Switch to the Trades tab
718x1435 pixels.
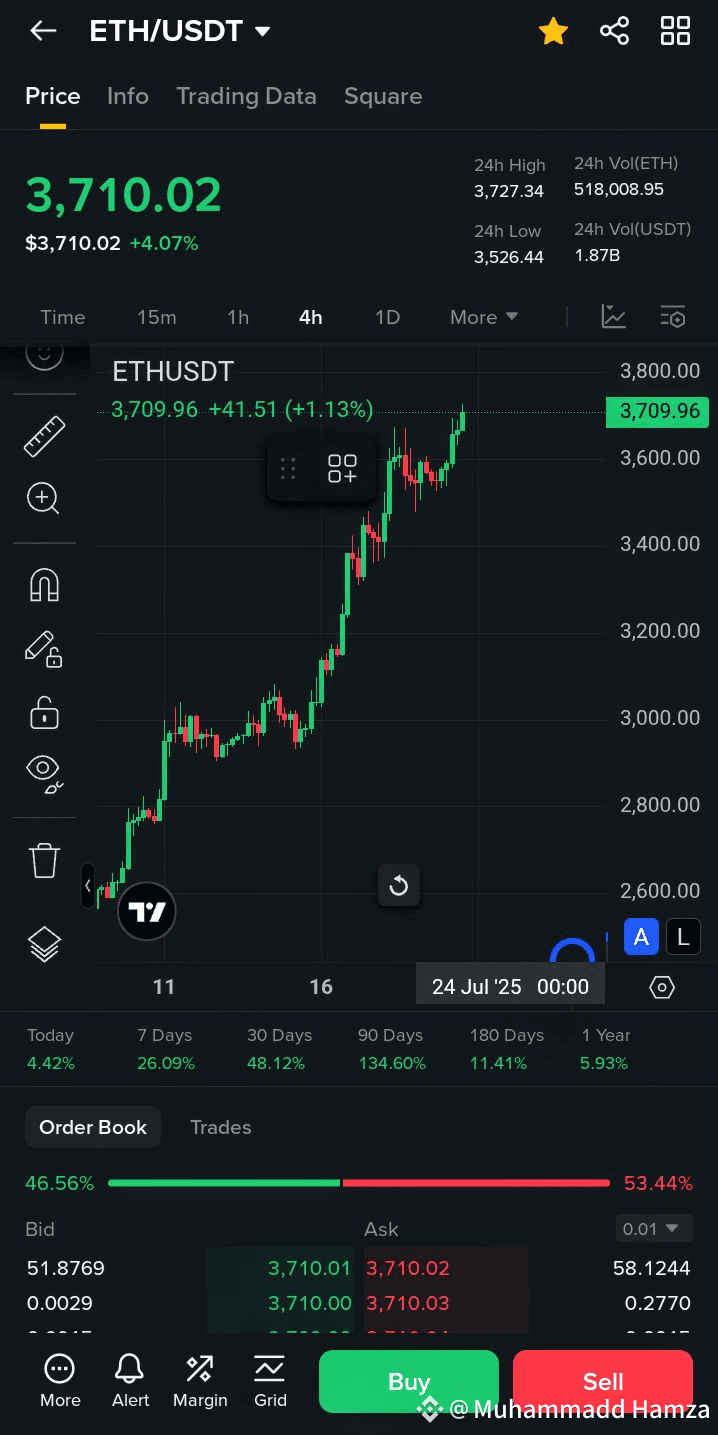click(x=220, y=1127)
